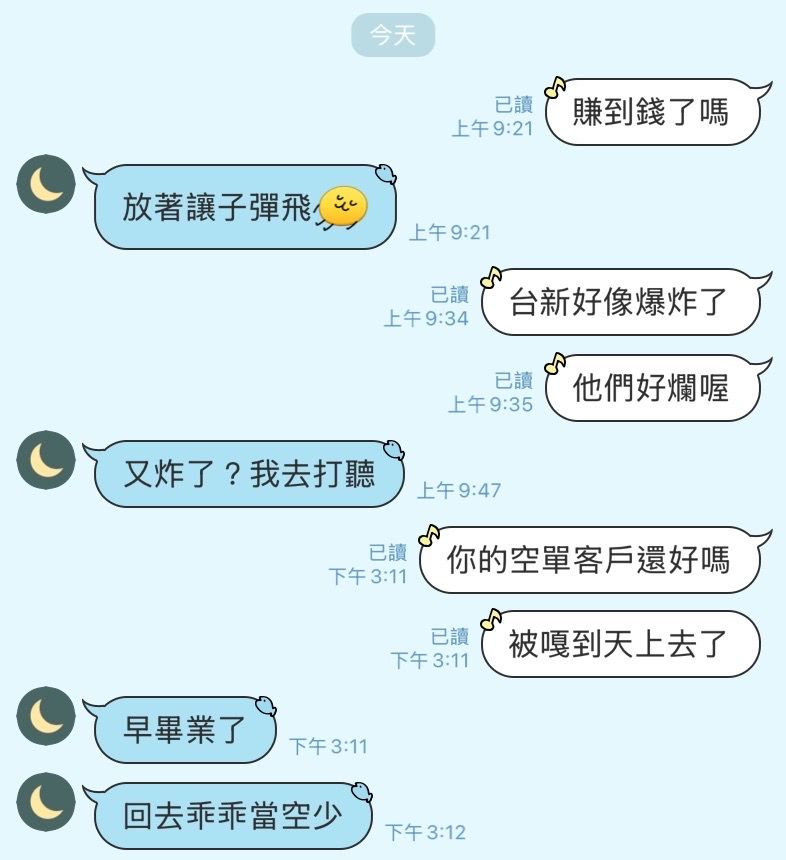Tap the profile picture next to 又炸了？我去打聽
The height and width of the screenshot is (860, 786).
[x=46, y=461]
